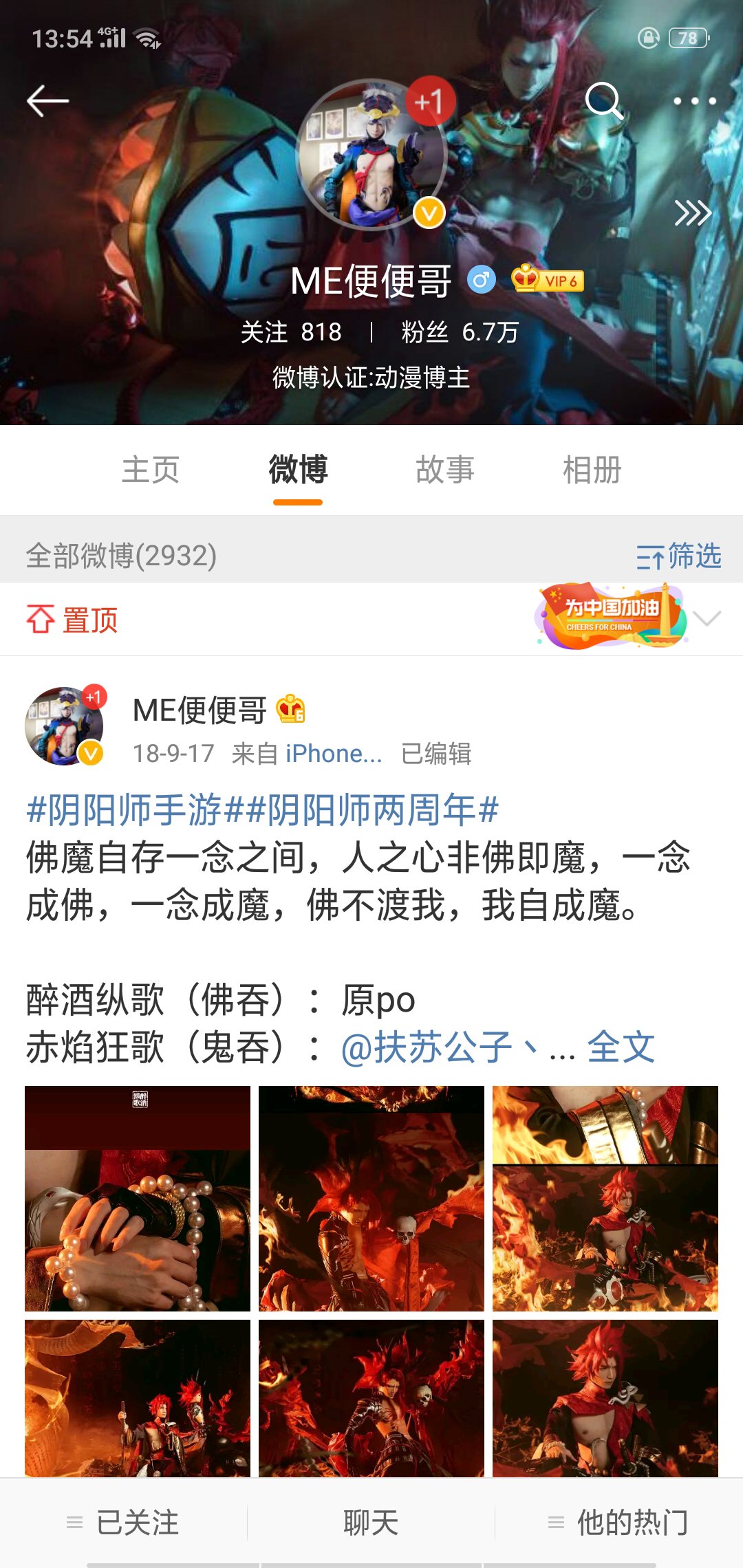View the 关注 818 following list
The width and height of the screenshot is (743, 1568).
[x=291, y=332]
